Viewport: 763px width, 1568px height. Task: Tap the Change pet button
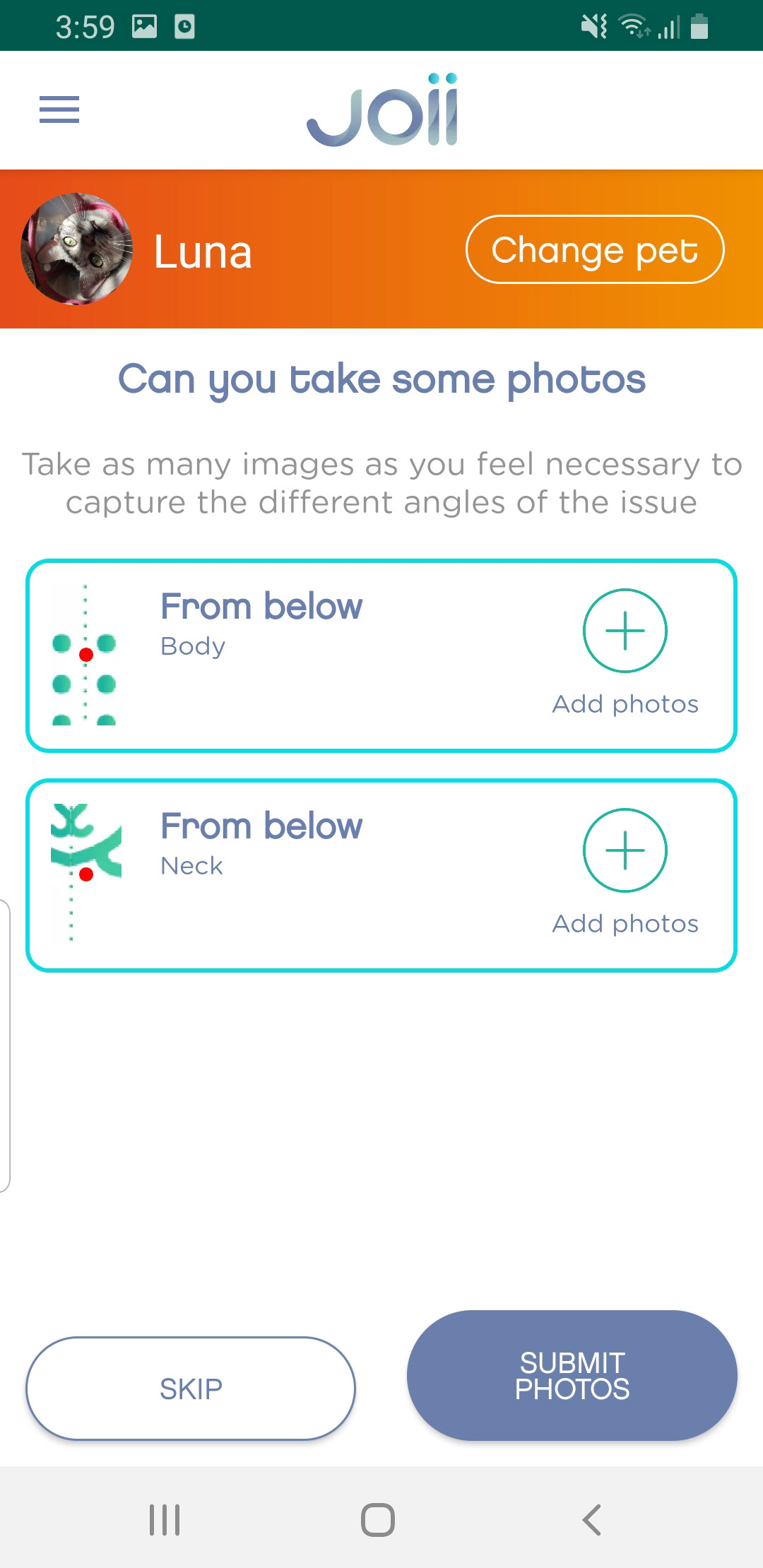pos(595,249)
